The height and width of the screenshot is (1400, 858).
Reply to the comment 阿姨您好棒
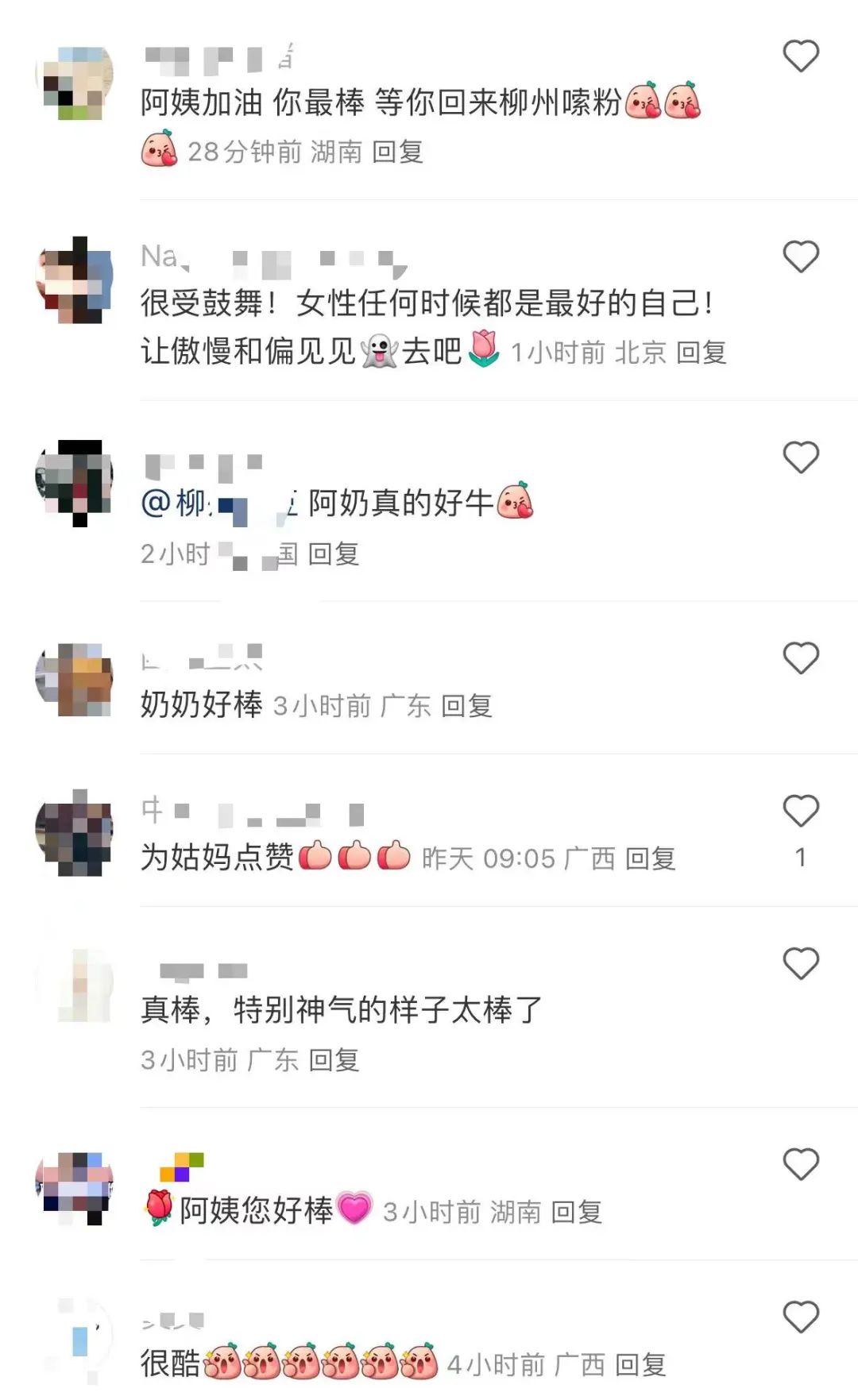pyautogui.click(x=577, y=1213)
